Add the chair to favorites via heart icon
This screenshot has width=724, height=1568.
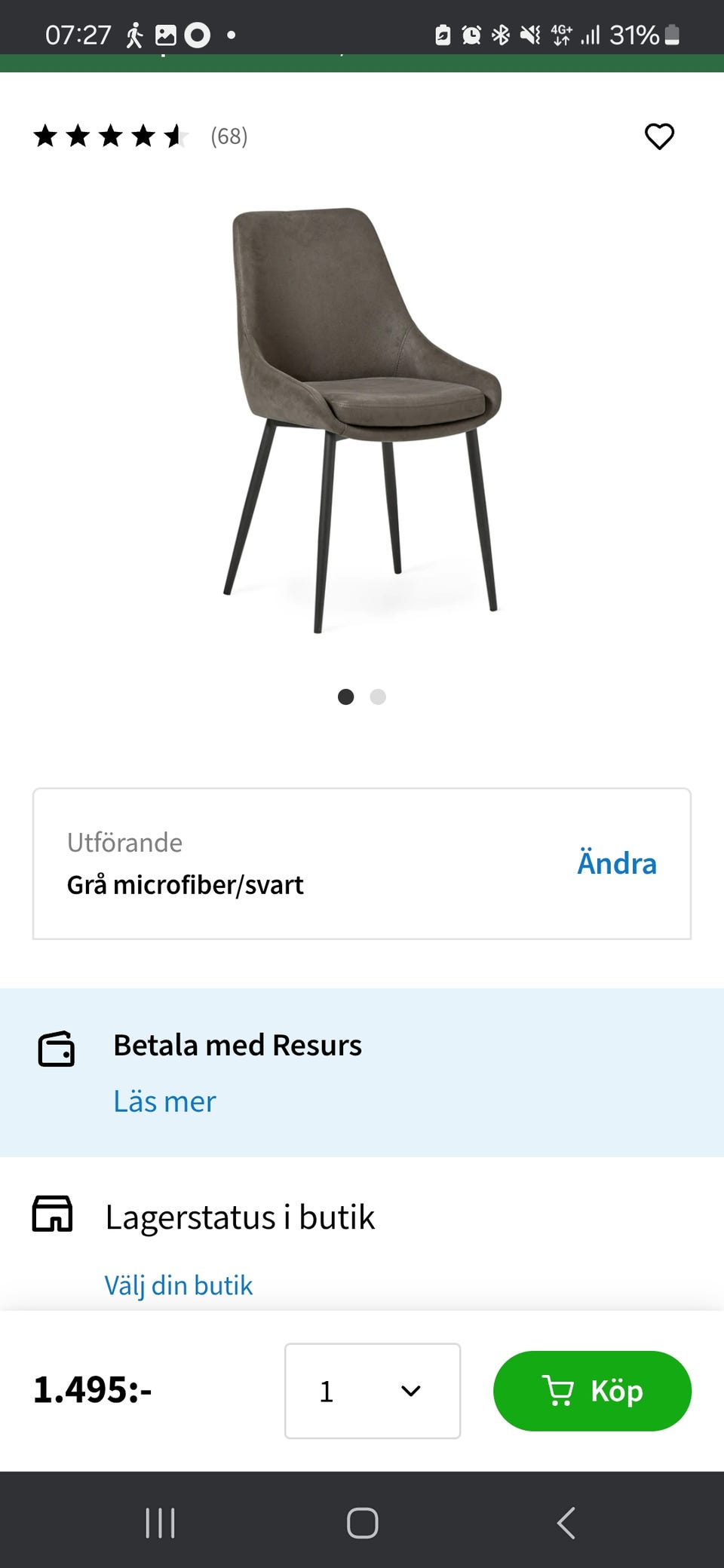(x=658, y=136)
